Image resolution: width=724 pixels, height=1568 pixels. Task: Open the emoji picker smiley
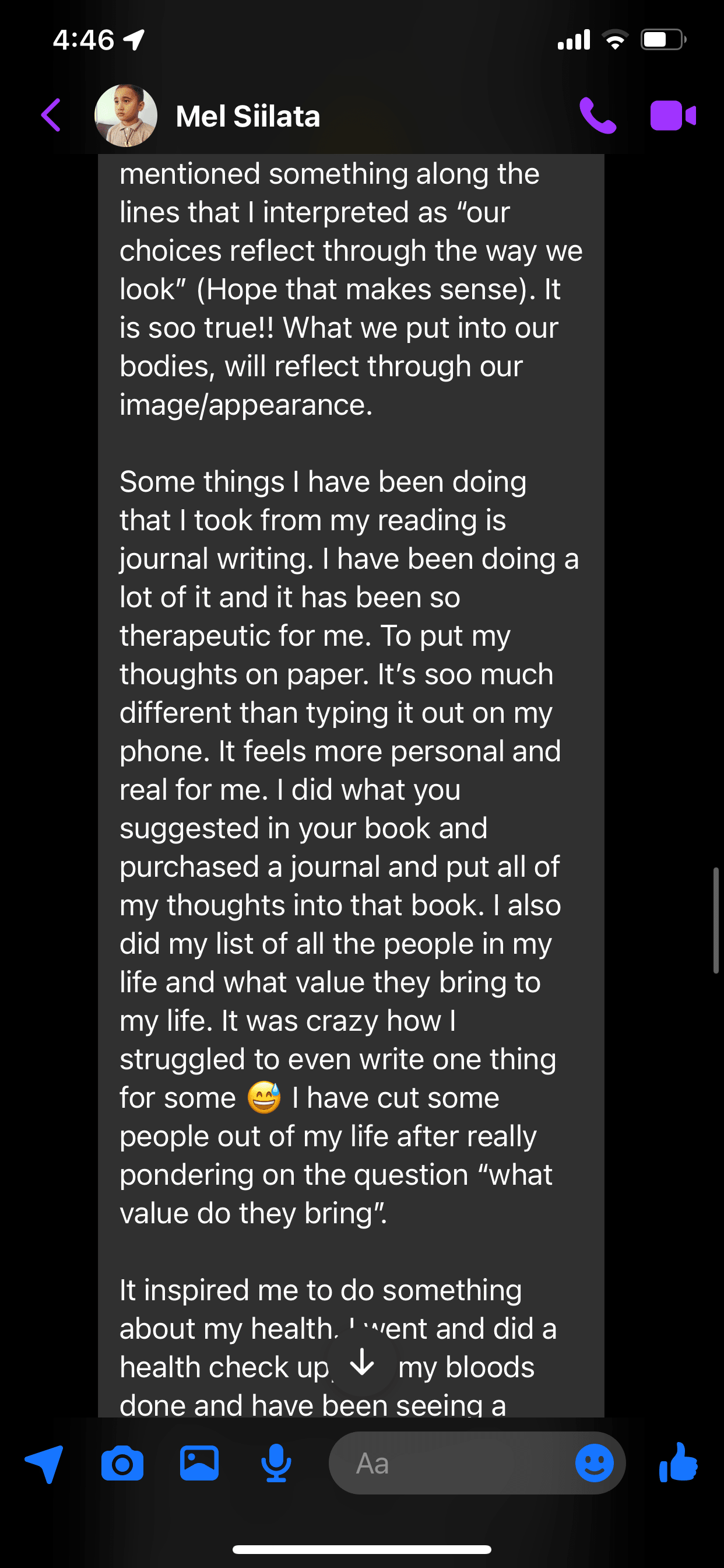[595, 1462]
